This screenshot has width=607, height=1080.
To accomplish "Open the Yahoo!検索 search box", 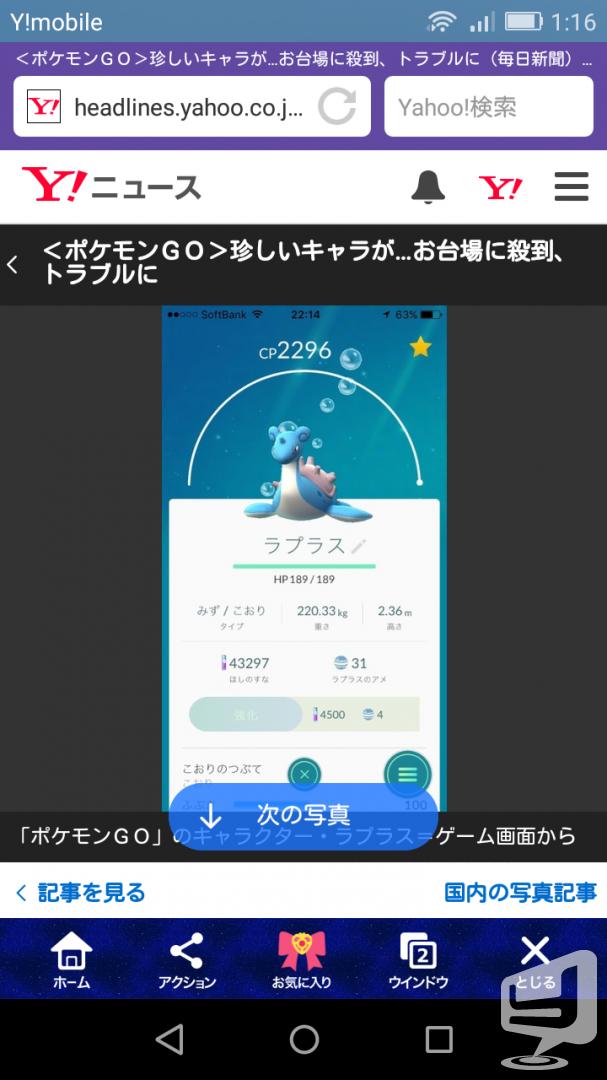I will (x=488, y=107).
